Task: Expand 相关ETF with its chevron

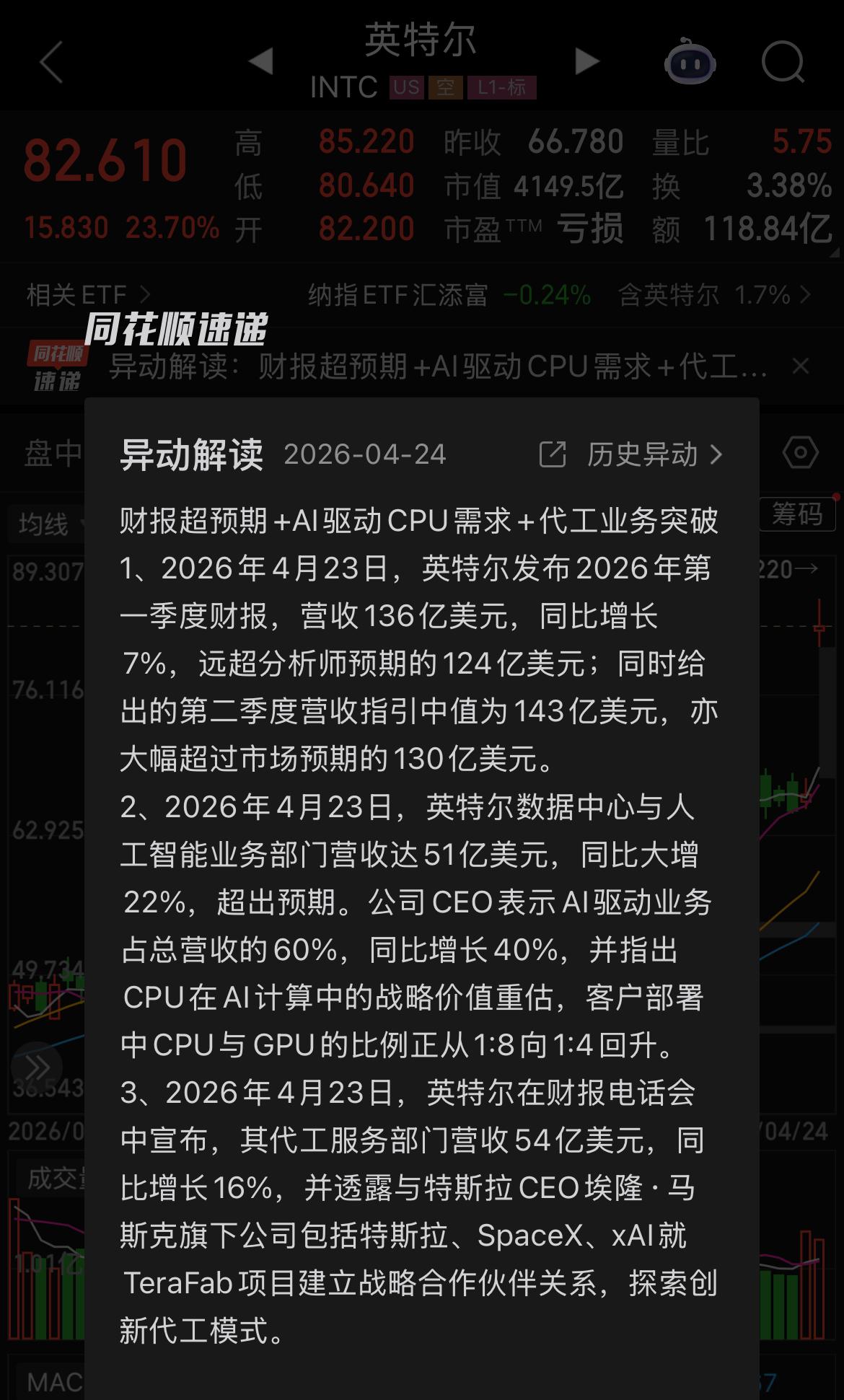Action: [x=144, y=294]
